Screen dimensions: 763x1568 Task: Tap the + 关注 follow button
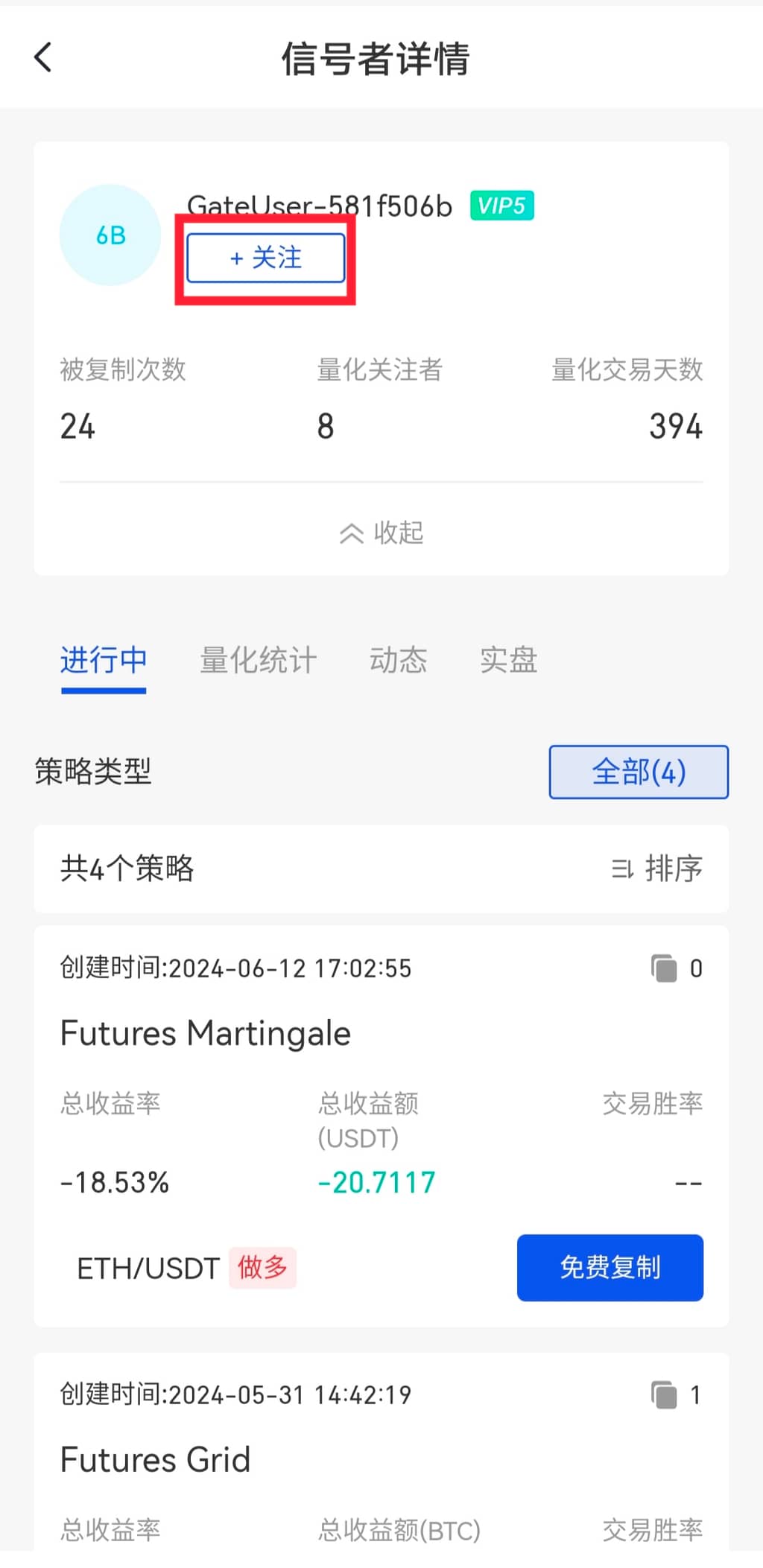coord(265,258)
